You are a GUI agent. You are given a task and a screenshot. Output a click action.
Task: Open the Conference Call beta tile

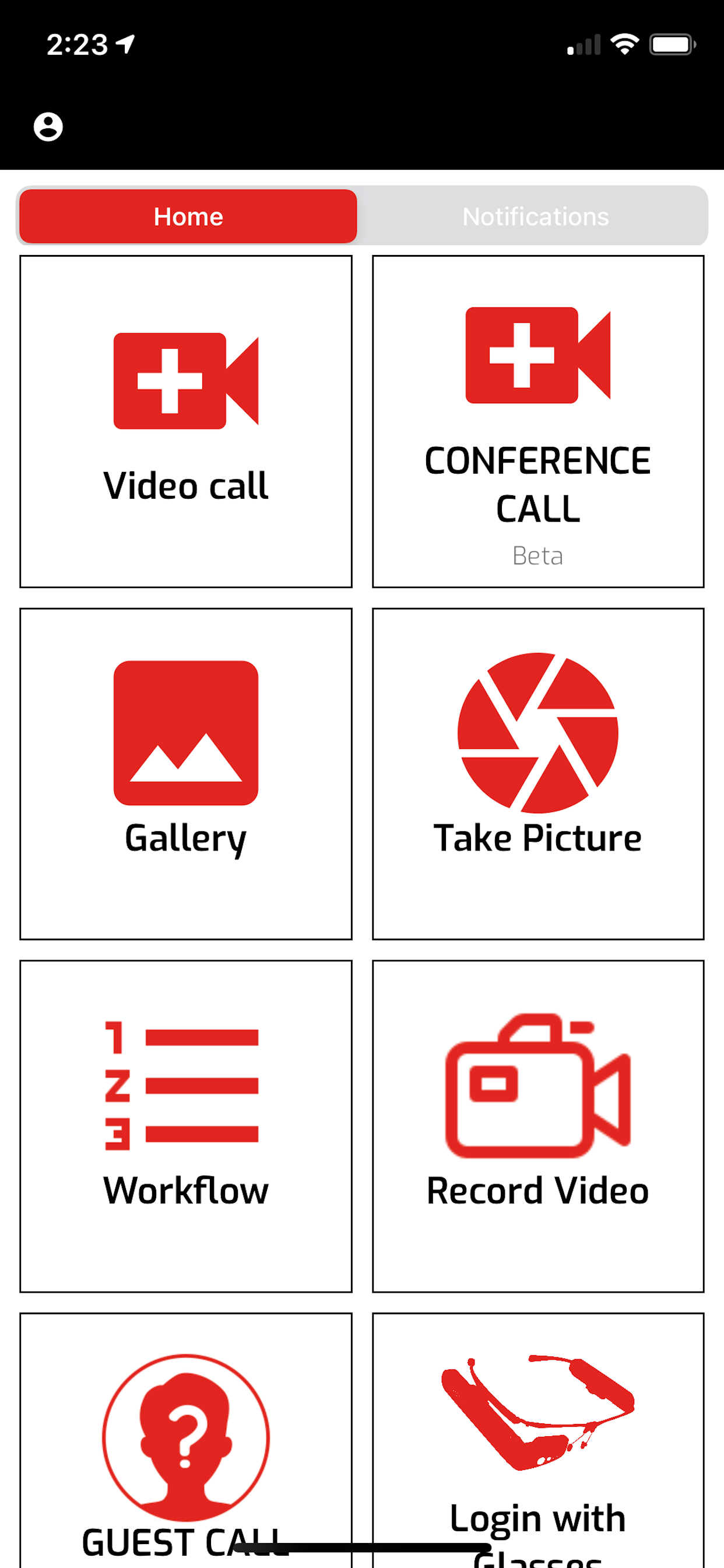(x=538, y=421)
